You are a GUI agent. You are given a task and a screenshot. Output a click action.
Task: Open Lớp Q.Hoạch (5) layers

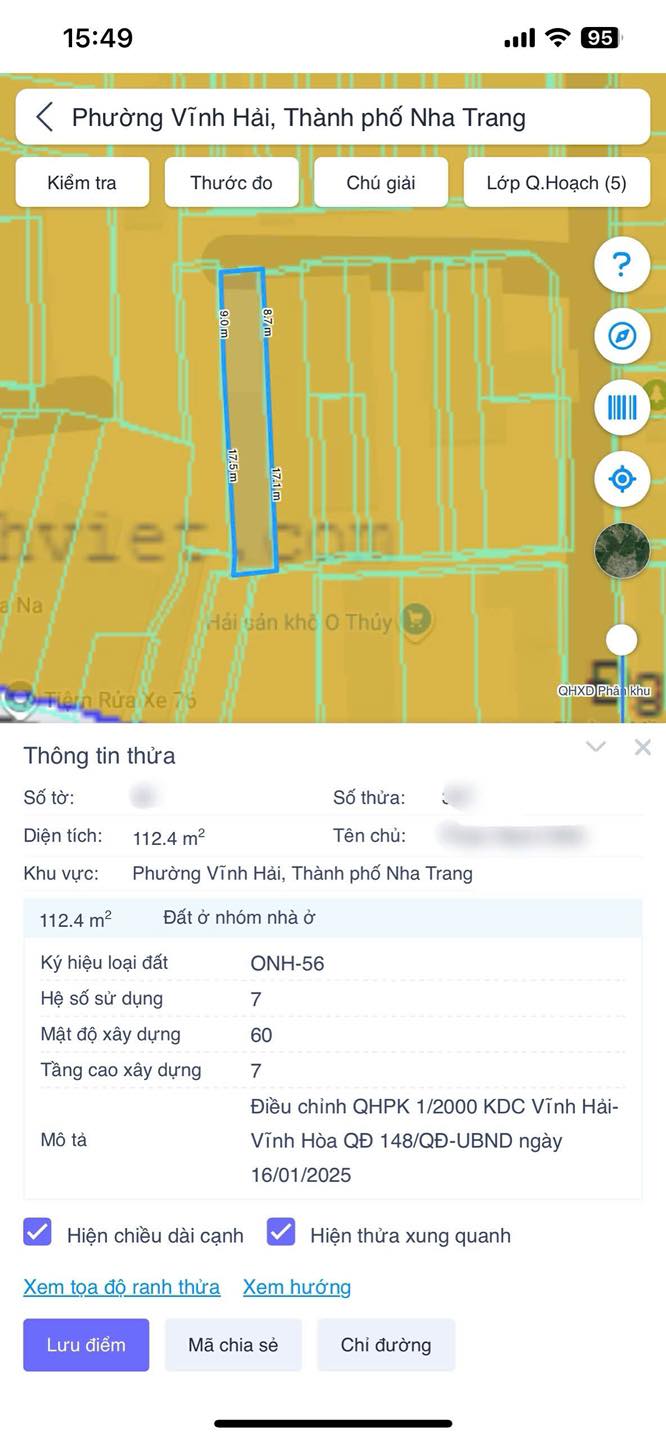[x=556, y=183]
